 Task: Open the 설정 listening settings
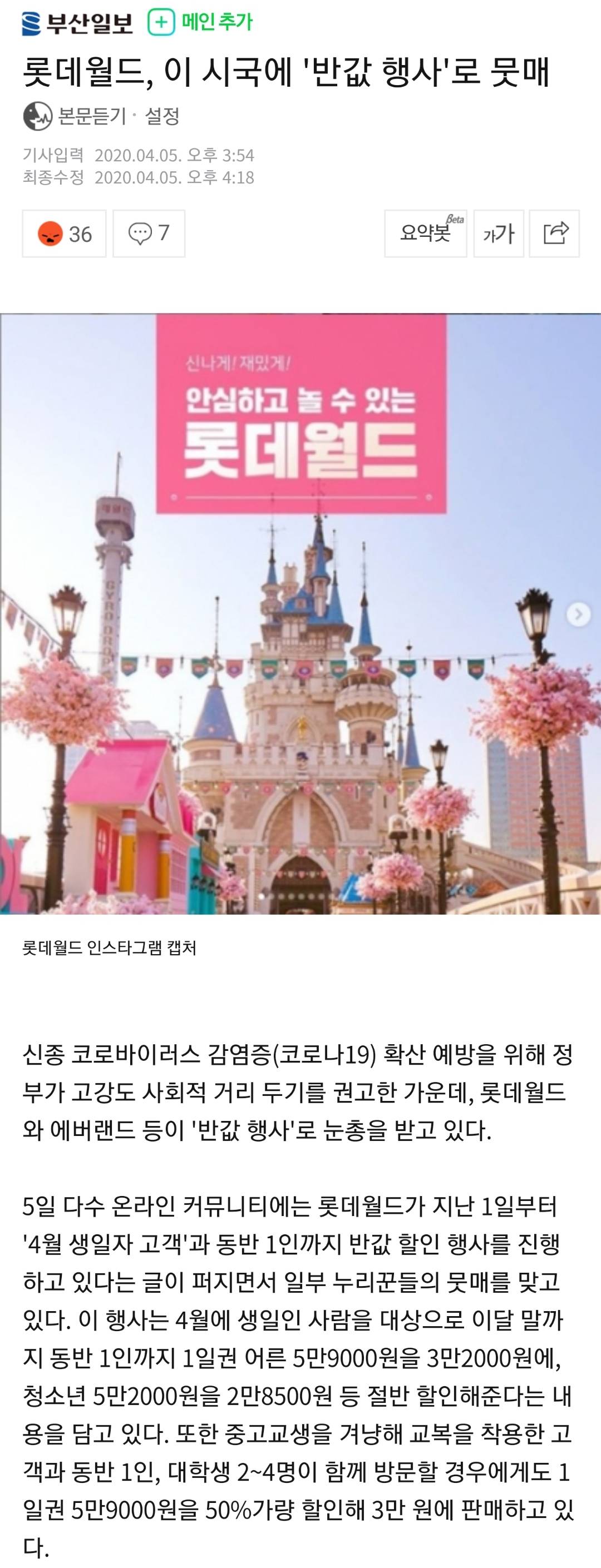tap(162, 116)
